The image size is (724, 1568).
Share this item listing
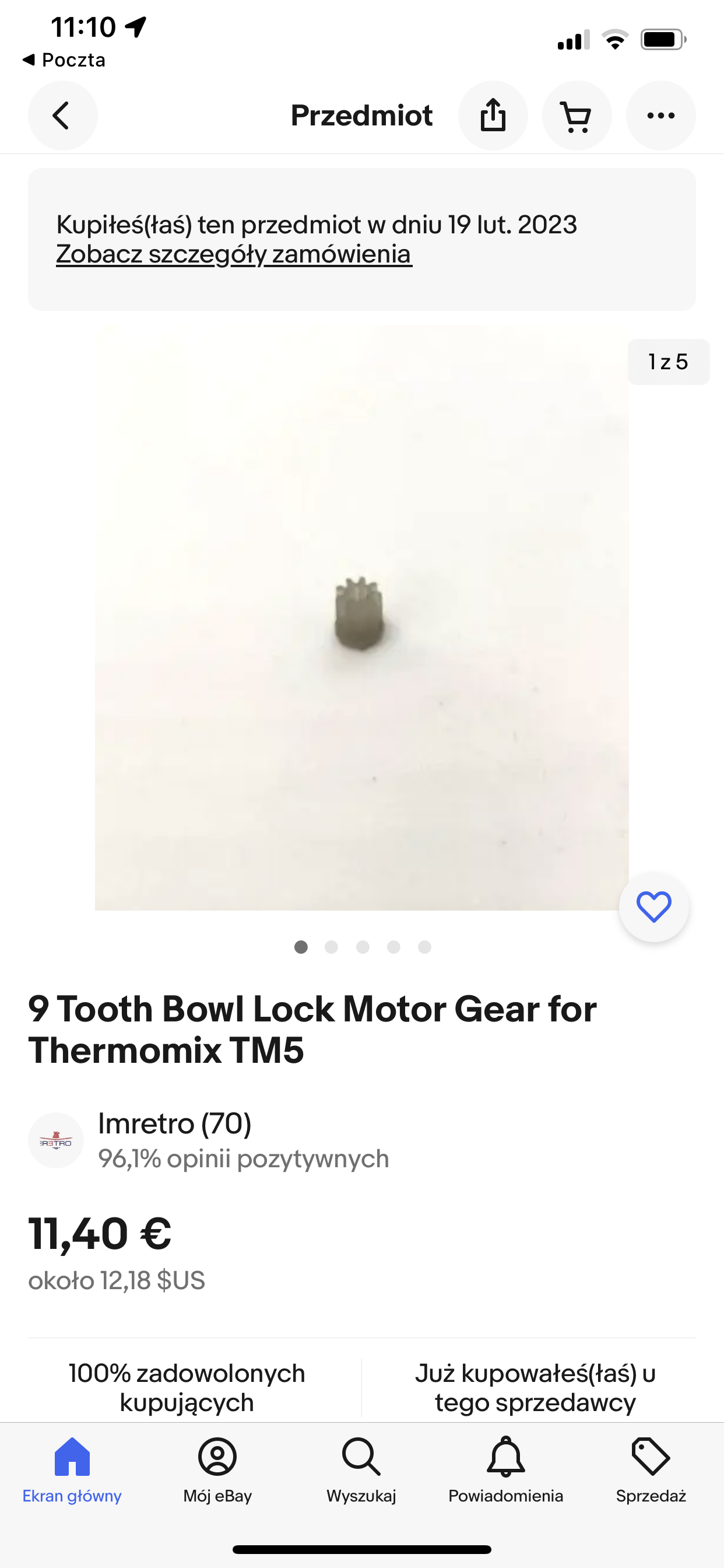tap(492, 116)
